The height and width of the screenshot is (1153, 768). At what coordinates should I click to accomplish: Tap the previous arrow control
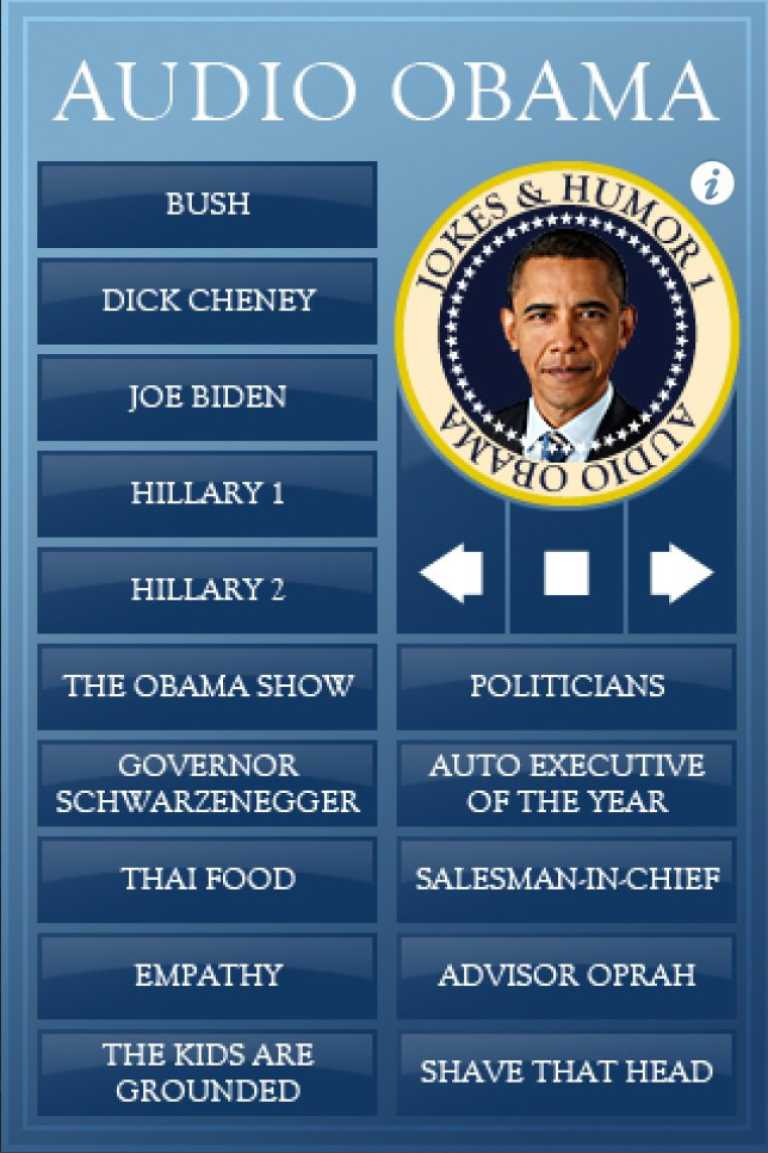tap(451, 573)
